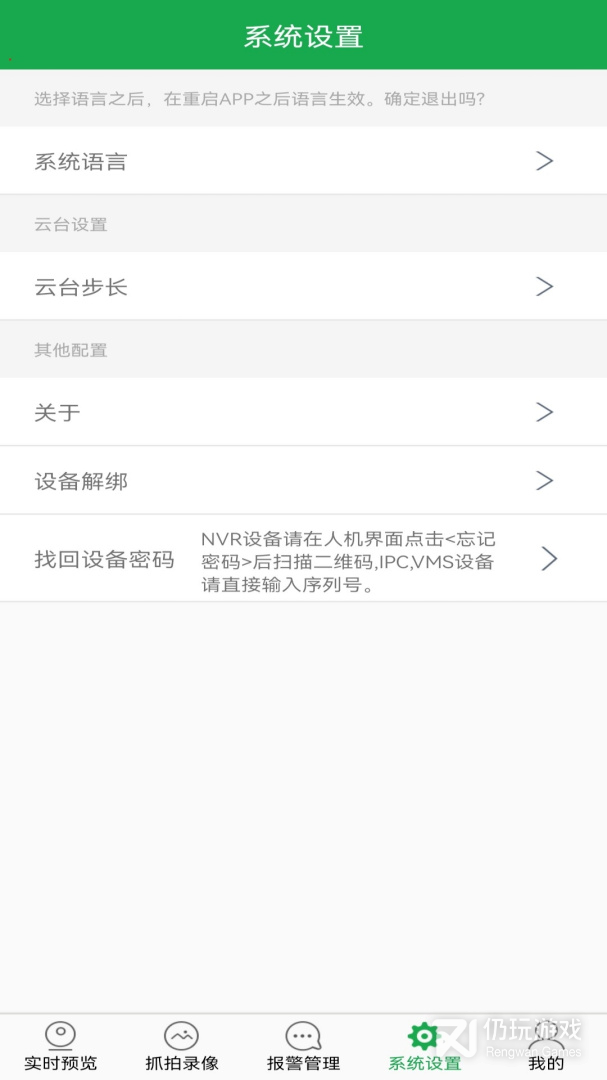Go to the 报警管理 tab
The width and height of the screenshot is (607, 1080).
[303, 1047]
